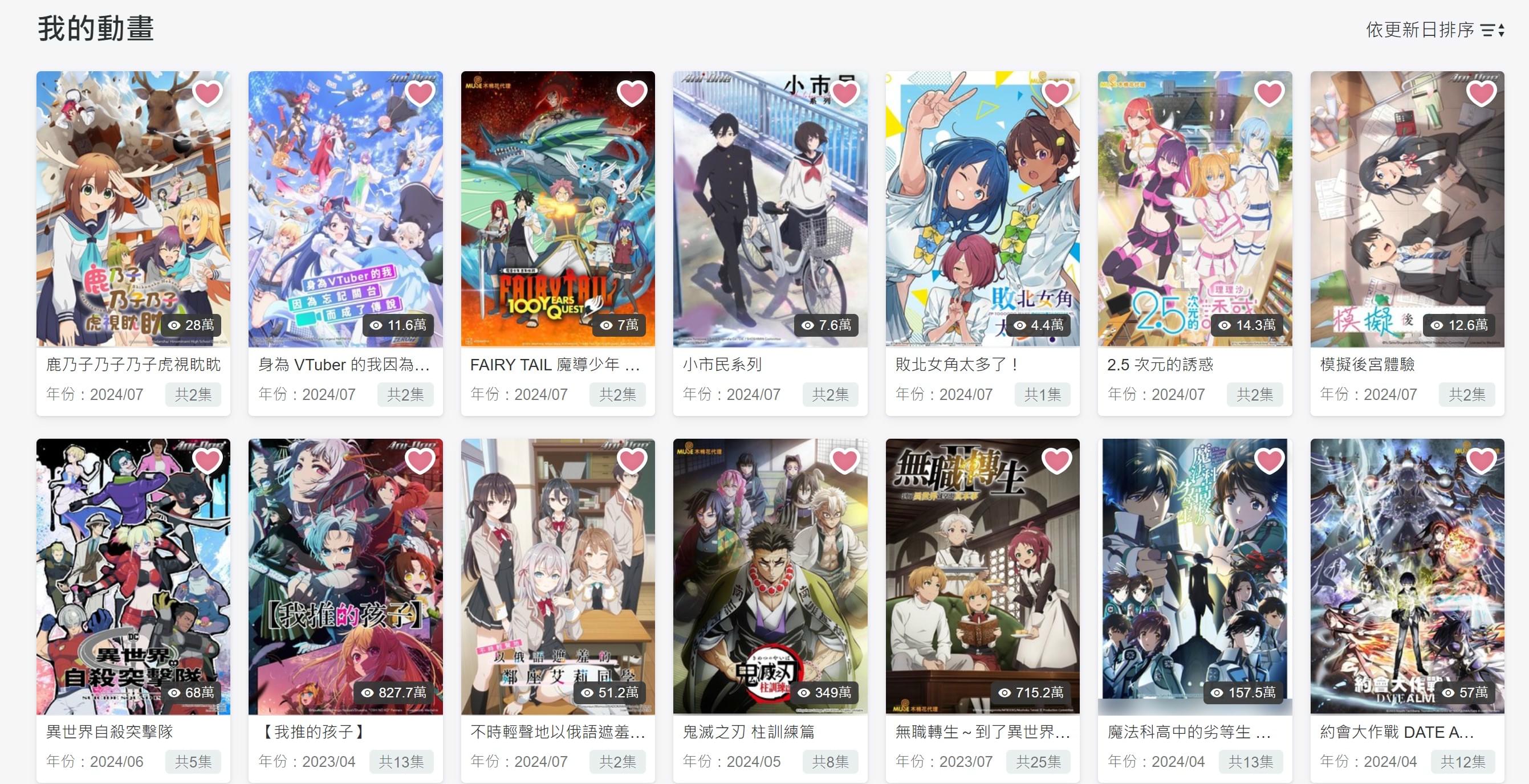This screenshot has width=1529, height=784.
Task: Unlike 模擬後宮體驗 via heart icon
Action: coord(1481,93)
